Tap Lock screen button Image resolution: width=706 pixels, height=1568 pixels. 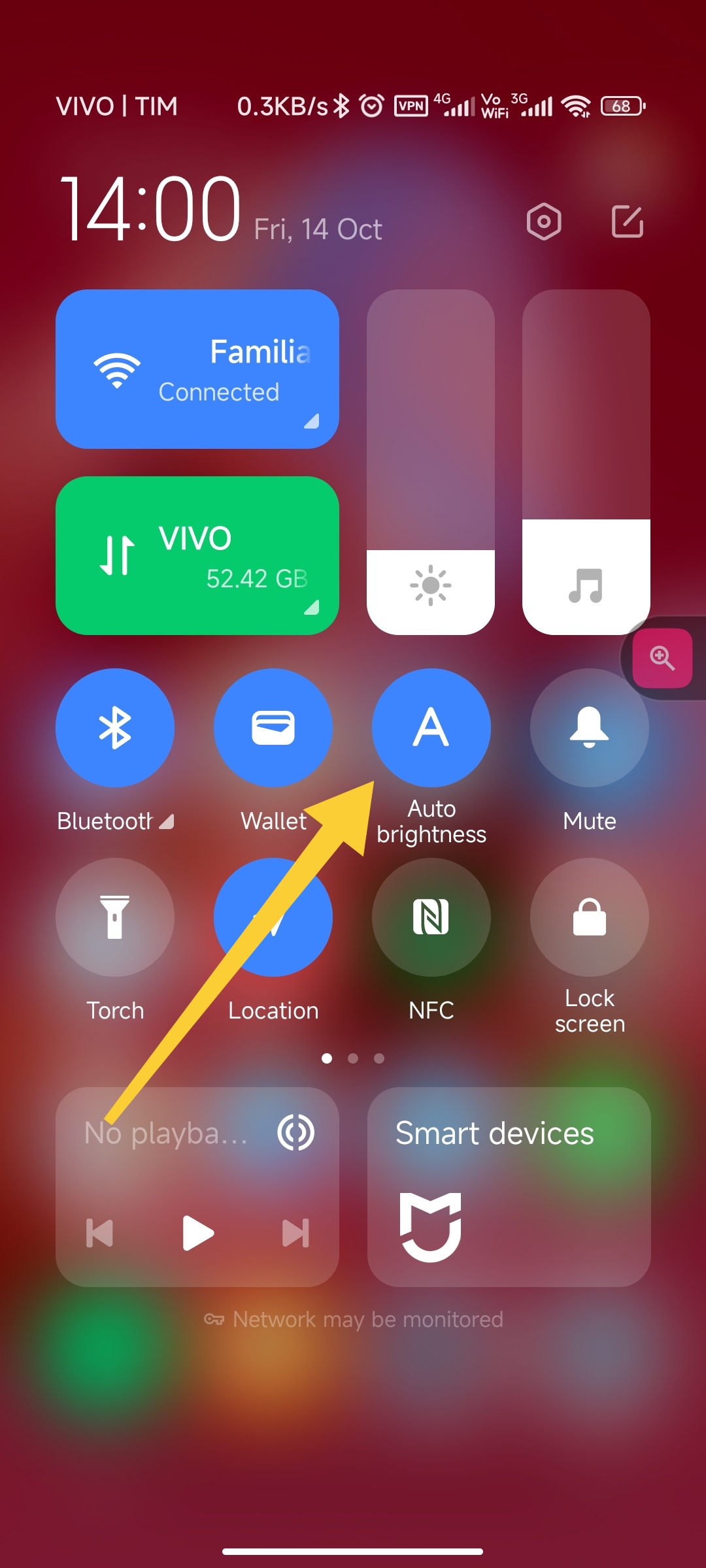pos(590,917)
